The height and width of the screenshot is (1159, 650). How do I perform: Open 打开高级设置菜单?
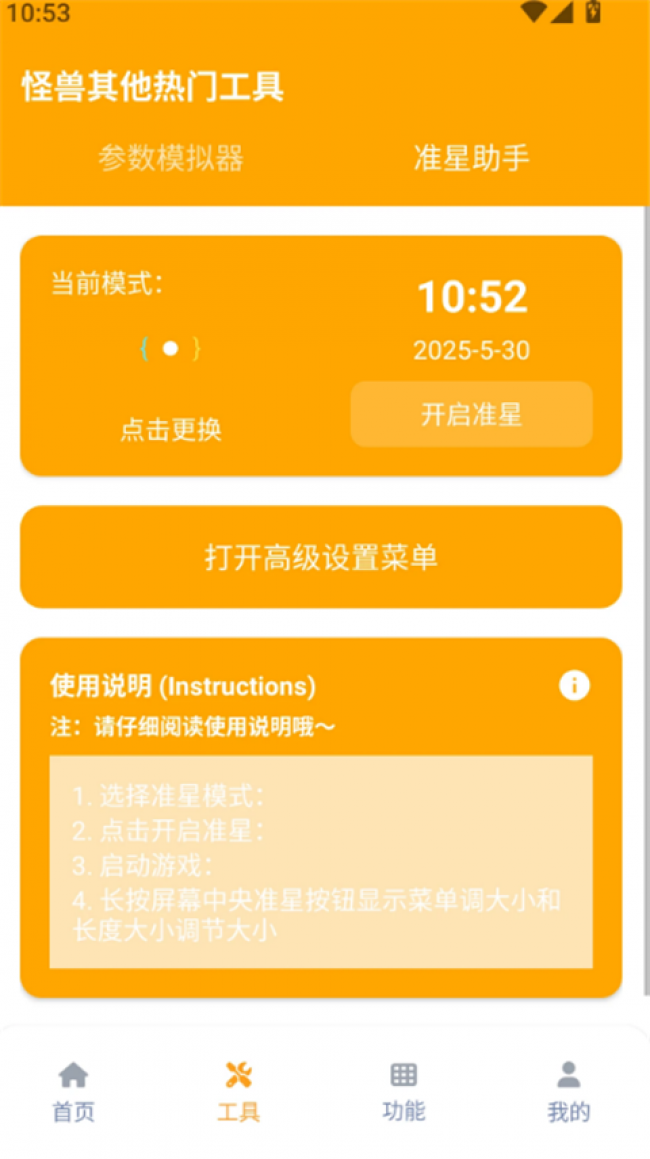pyautogui.click(x=321, y=557)
